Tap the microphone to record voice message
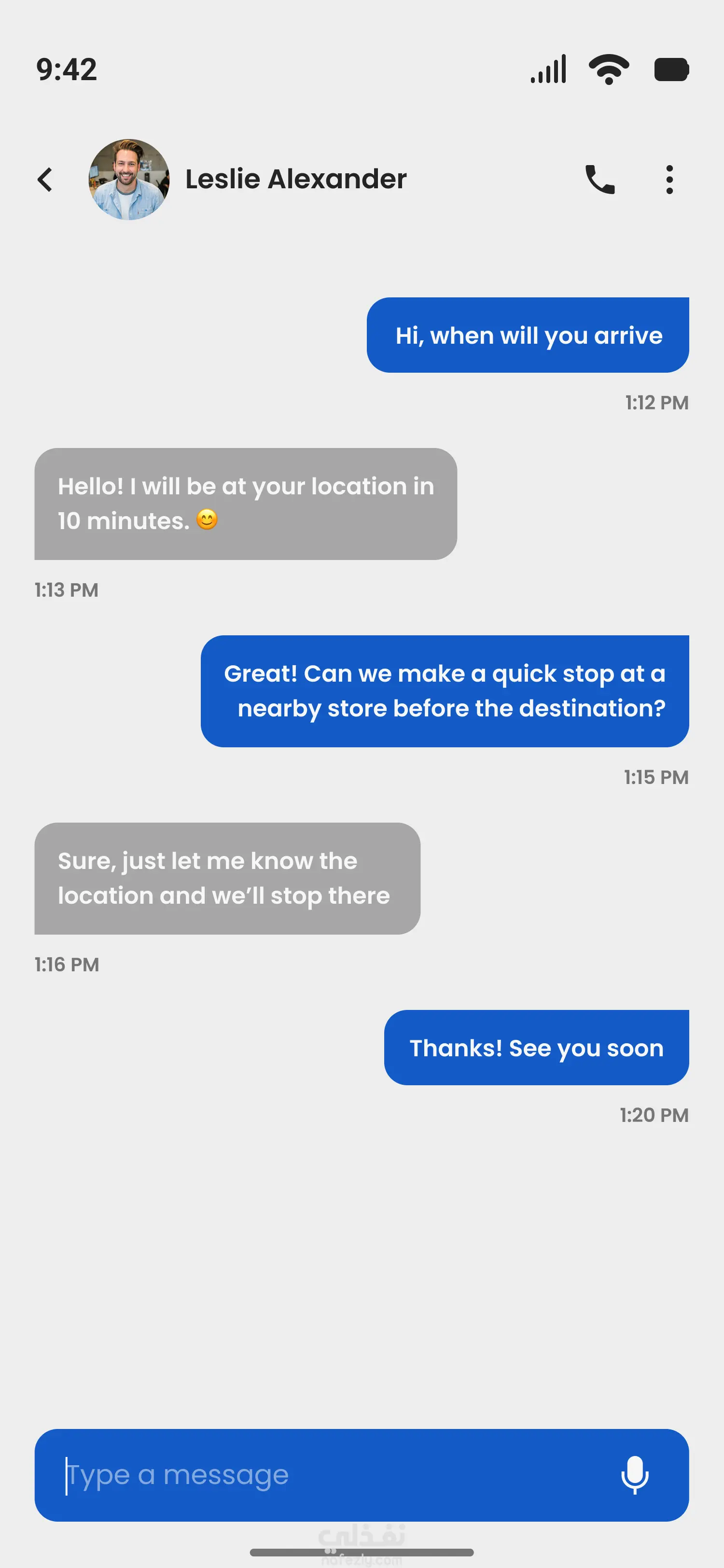The image size is (724, 1568). [x=635, y=1475]
